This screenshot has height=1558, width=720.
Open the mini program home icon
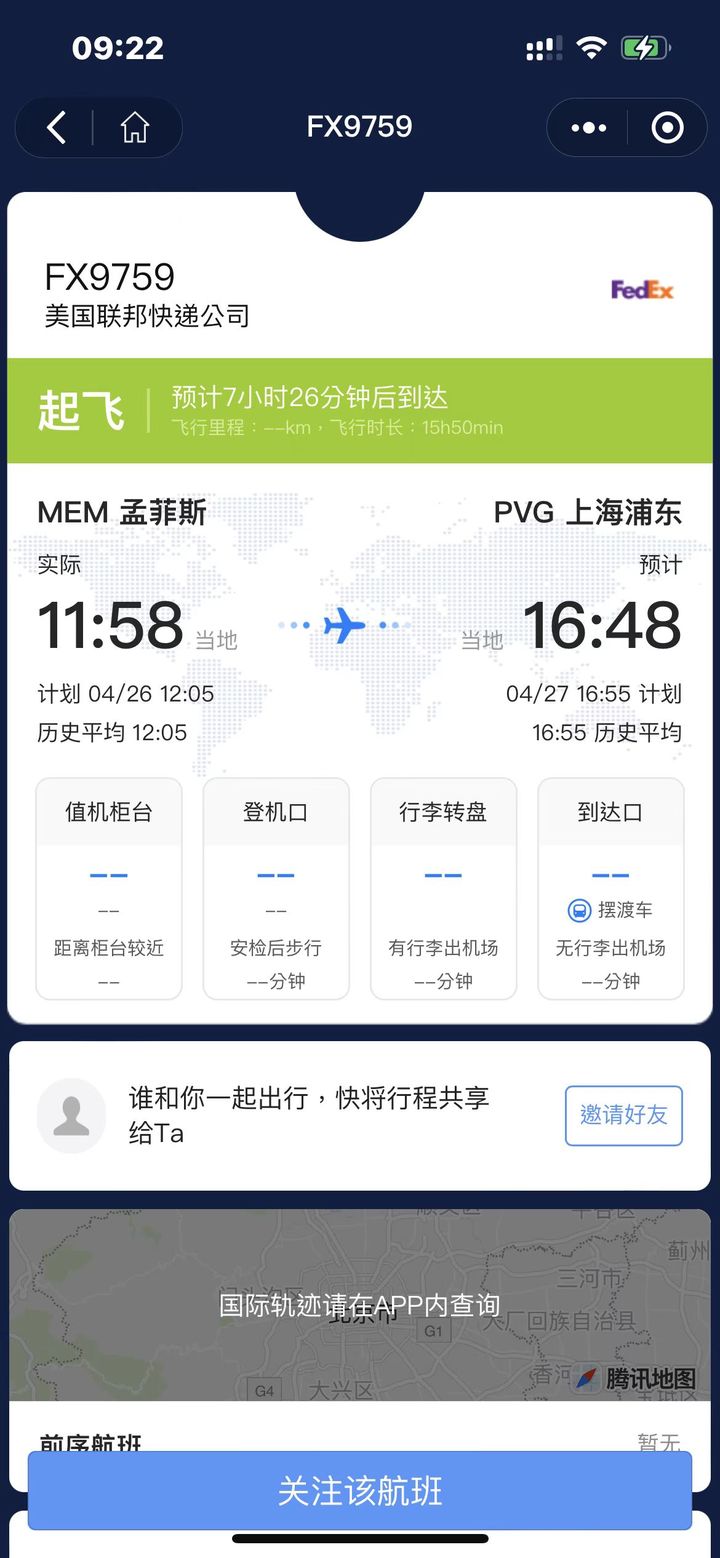pos(134,128)
